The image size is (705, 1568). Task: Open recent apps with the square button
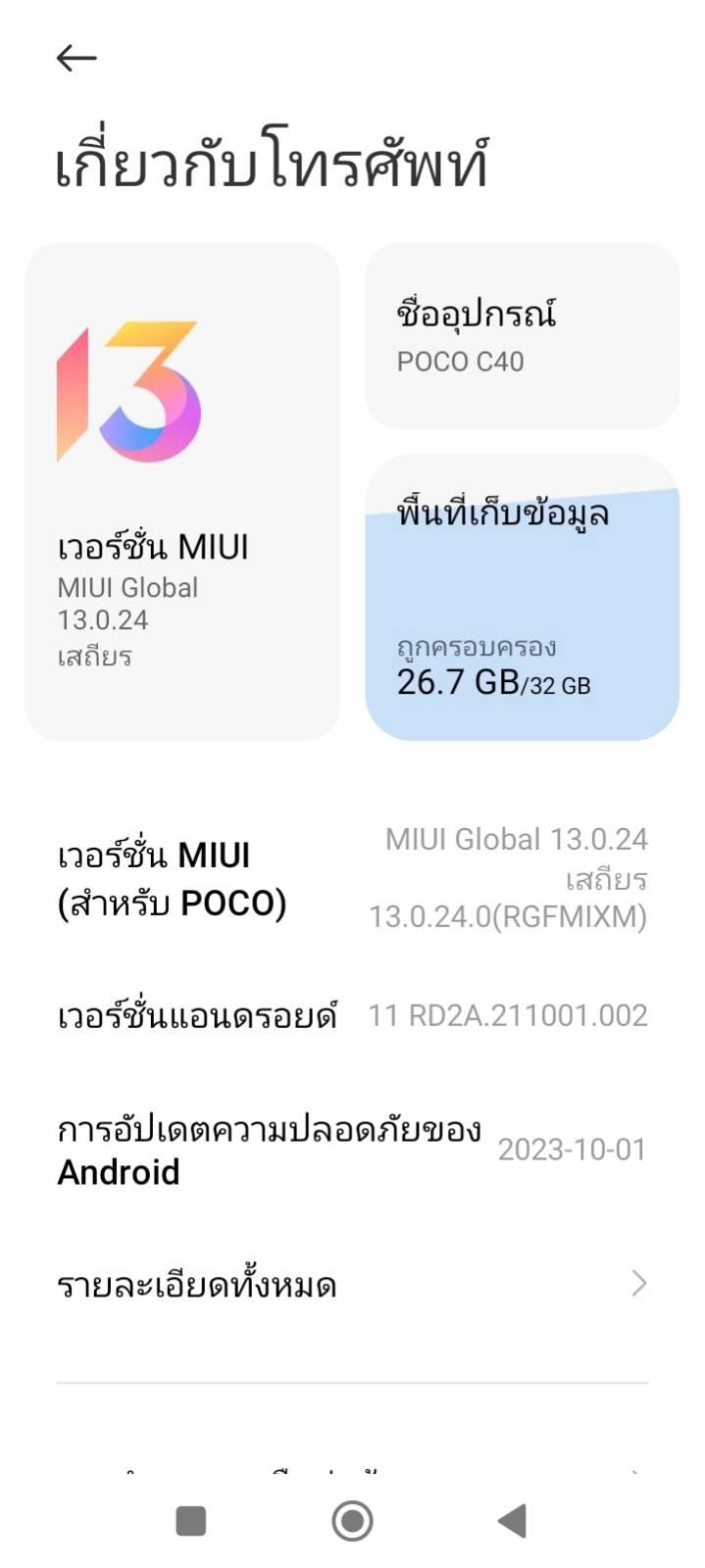190,1521
